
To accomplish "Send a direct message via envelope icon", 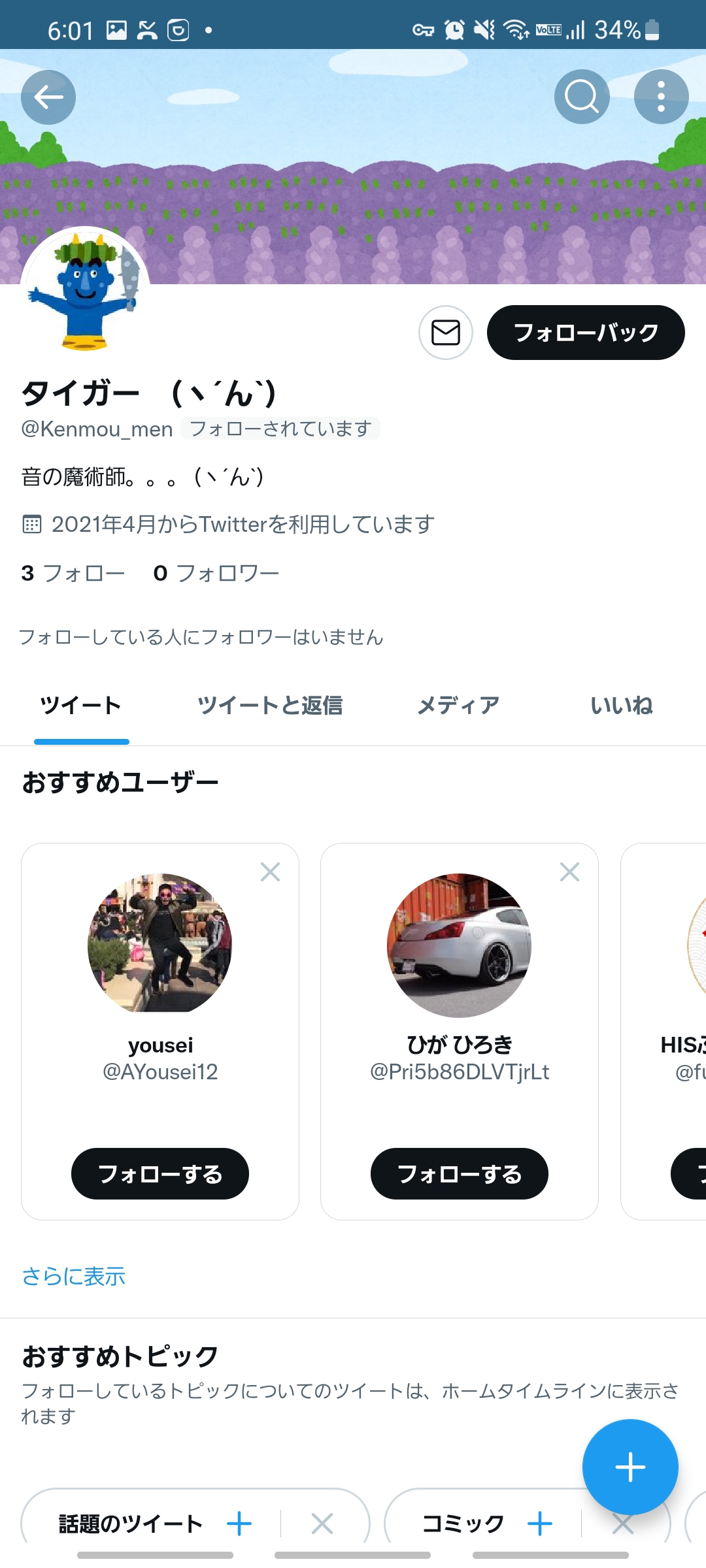I will [x=446, y=333].
